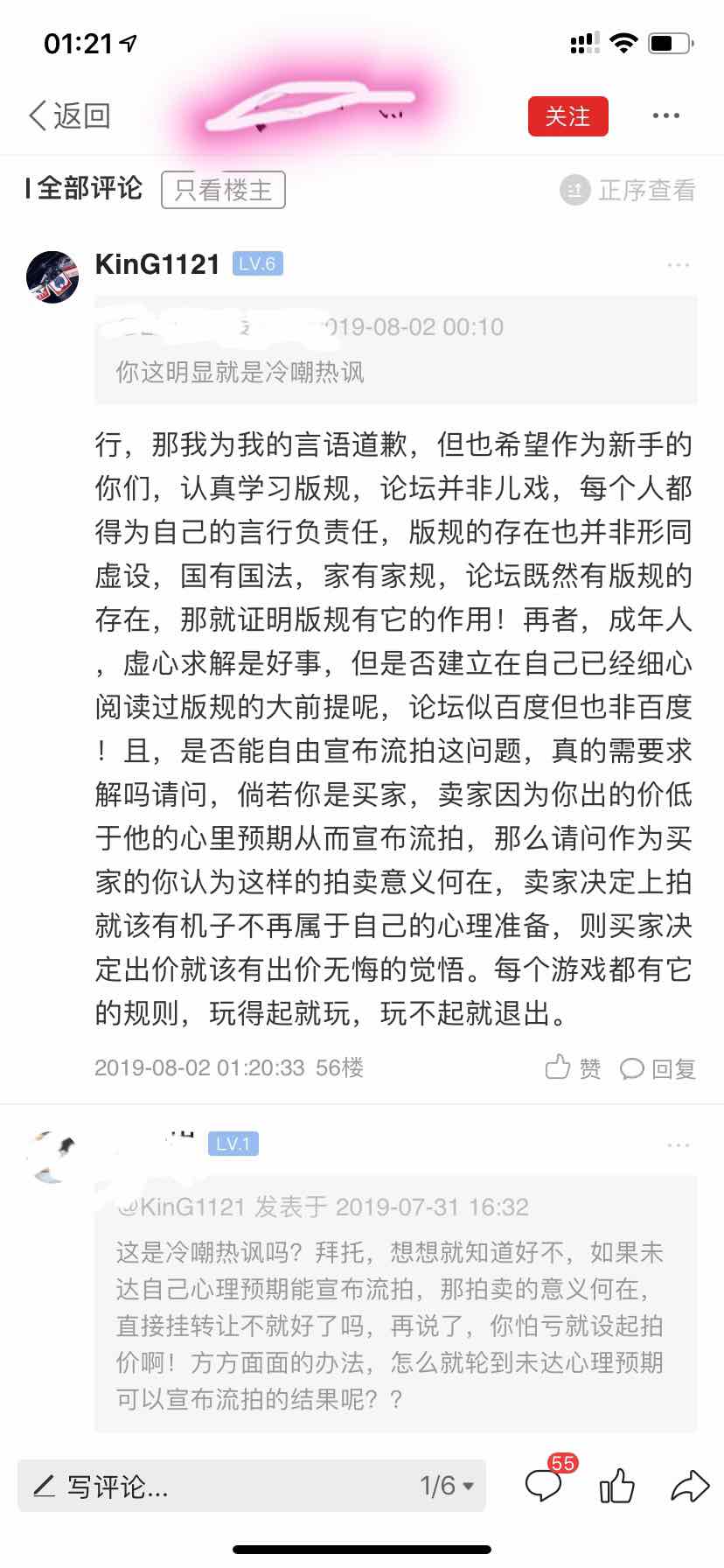
Task: Follow the poster with 关注
Action: point(567,115)
